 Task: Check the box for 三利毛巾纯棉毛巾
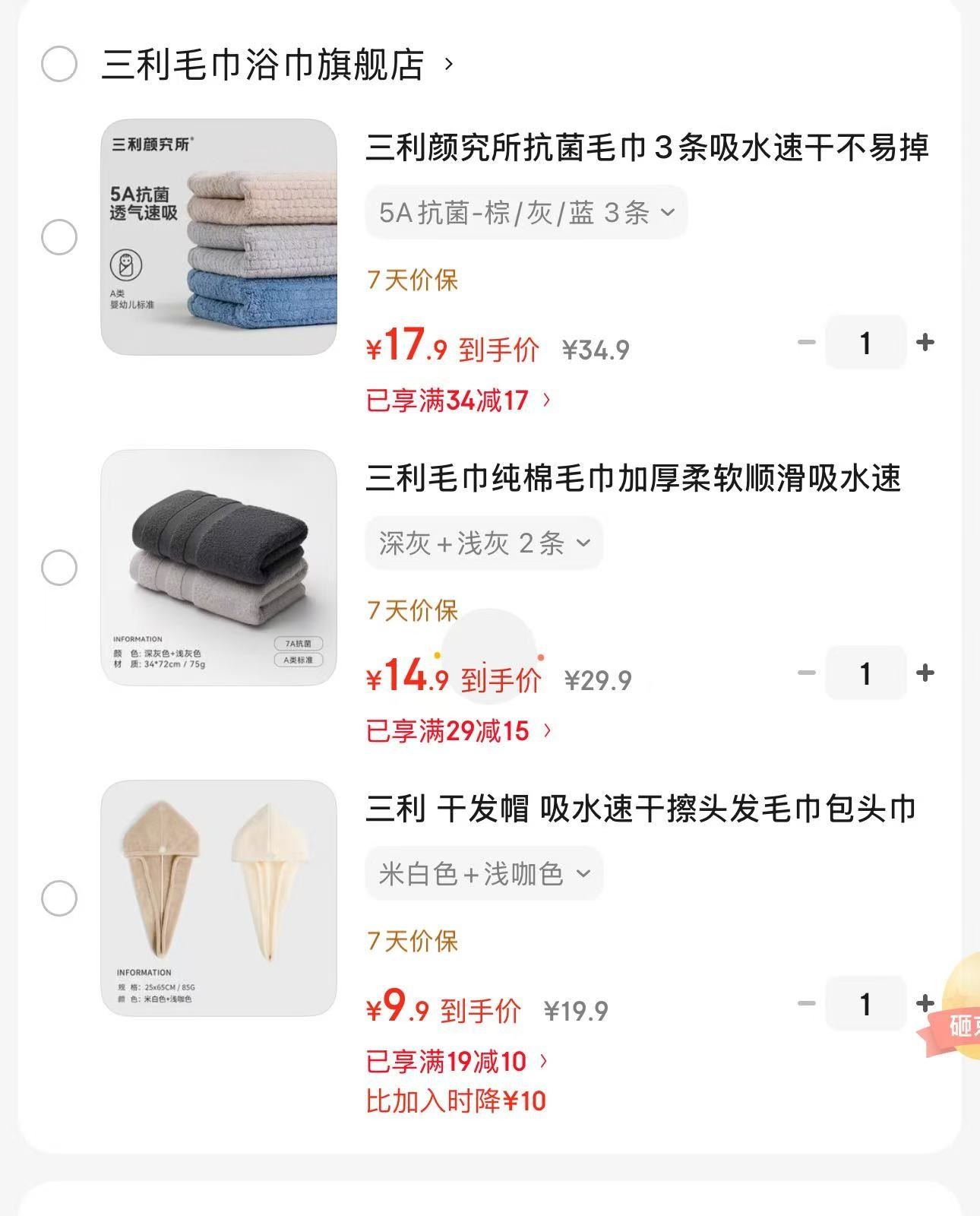tap(58, 568)
